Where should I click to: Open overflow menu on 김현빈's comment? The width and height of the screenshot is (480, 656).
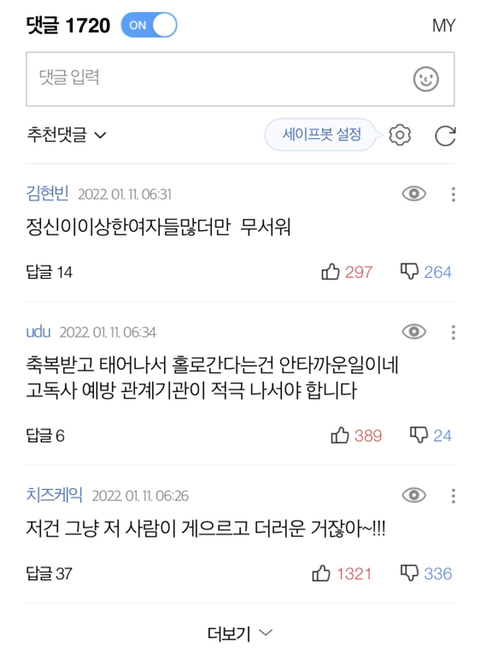click(453, 195)
